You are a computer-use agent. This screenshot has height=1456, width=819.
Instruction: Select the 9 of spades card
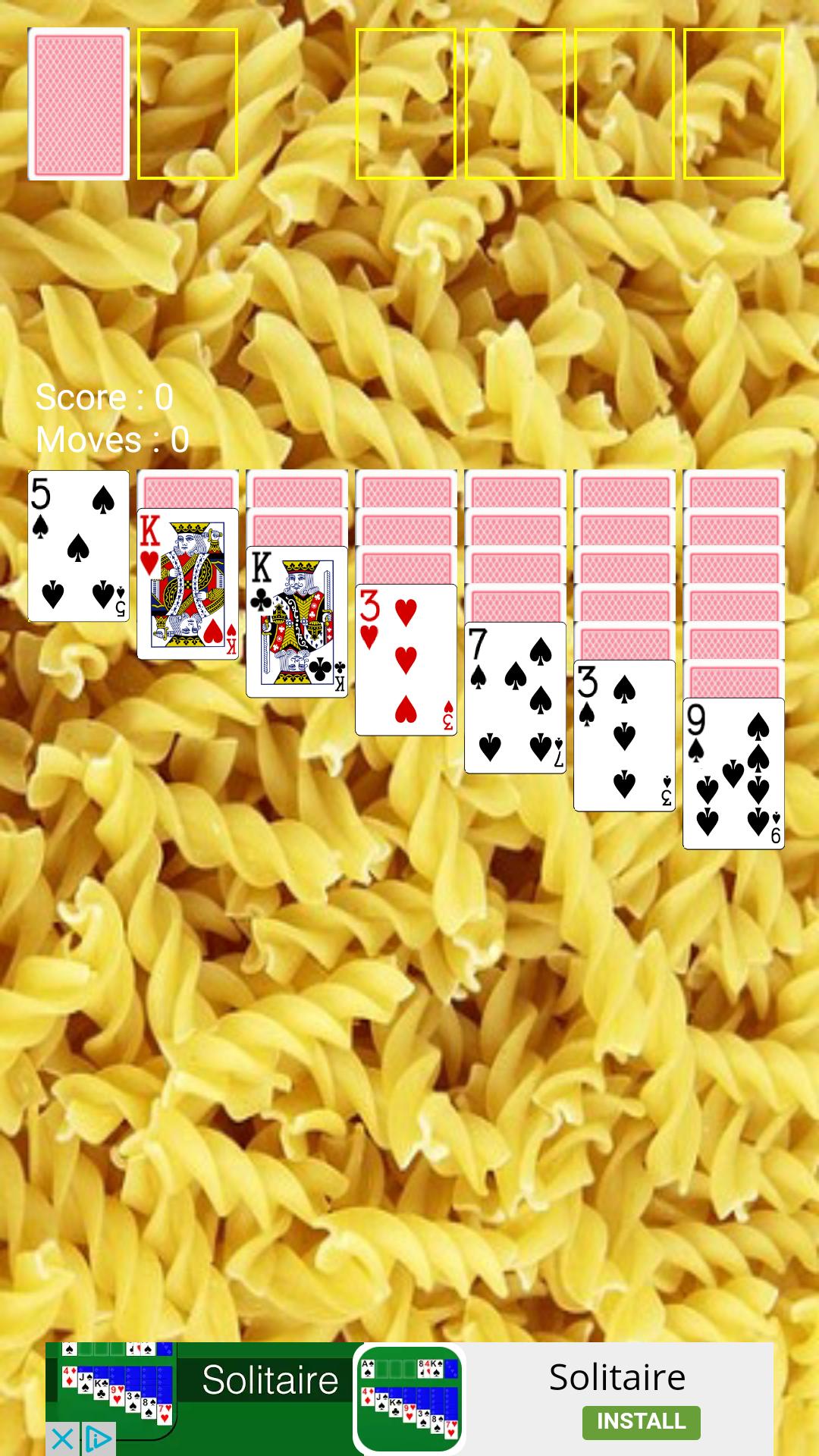[733, 773]
